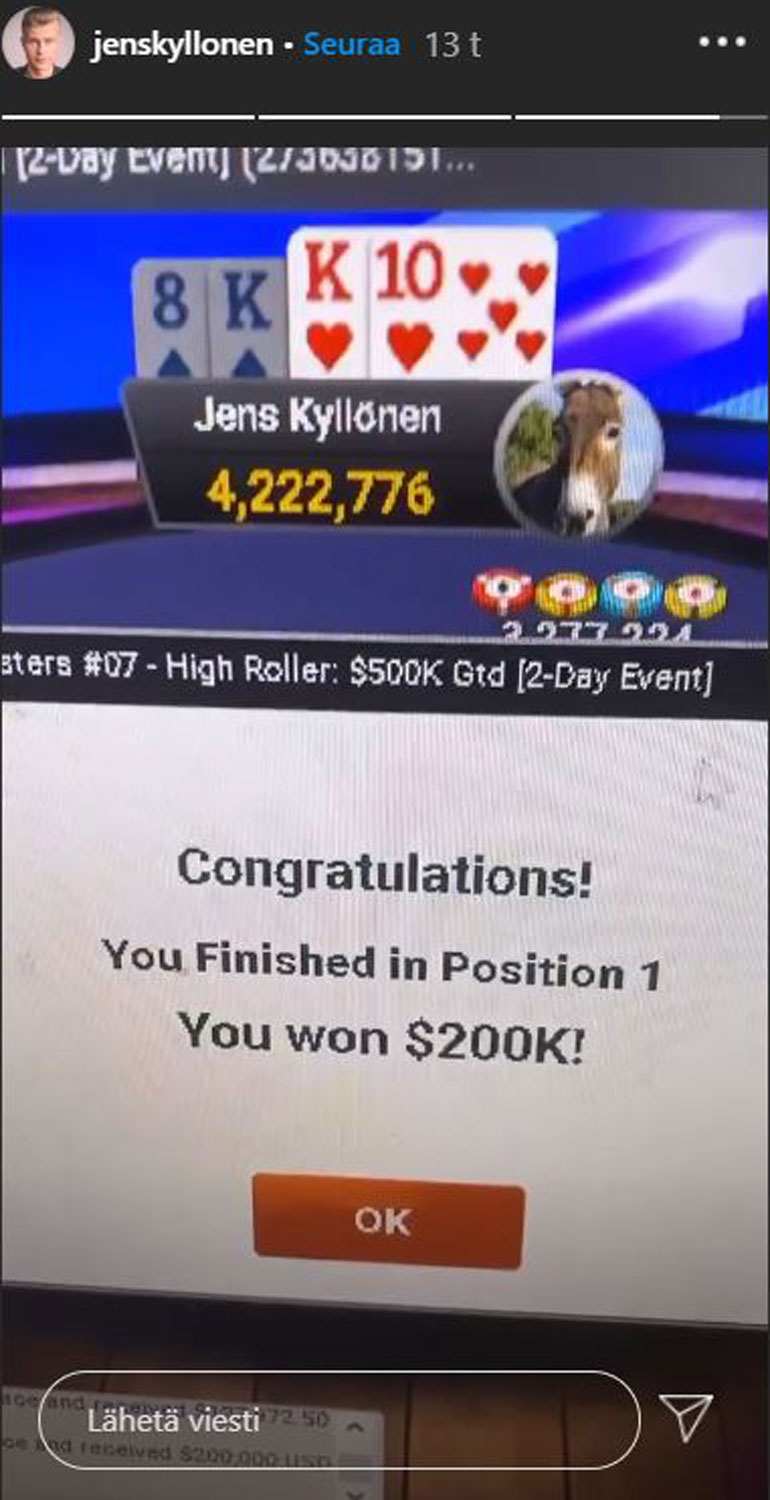770x1500 pixels.
Task: Follow the account via Seuraa
Action: tap(352, 45)
